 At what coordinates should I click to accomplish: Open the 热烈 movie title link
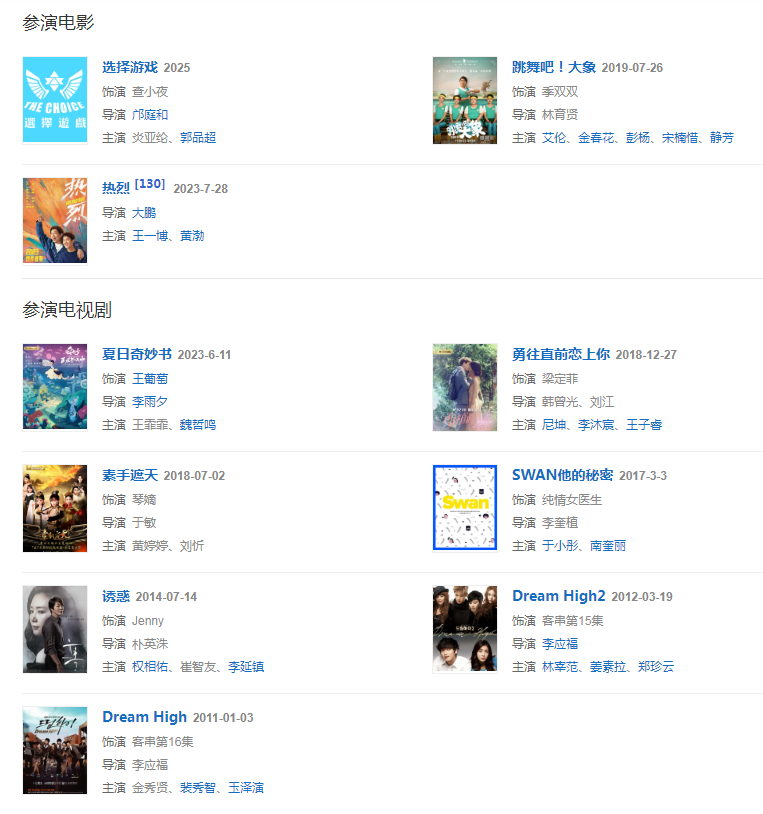pyautogui.click(x=116, y=188)
